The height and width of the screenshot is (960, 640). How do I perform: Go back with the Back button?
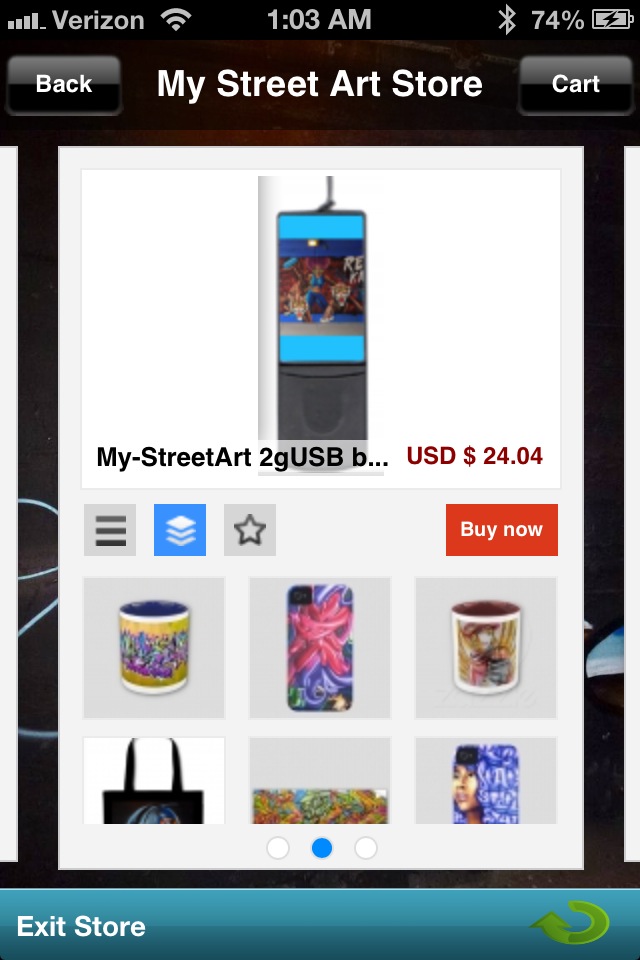tap(64, 85)
